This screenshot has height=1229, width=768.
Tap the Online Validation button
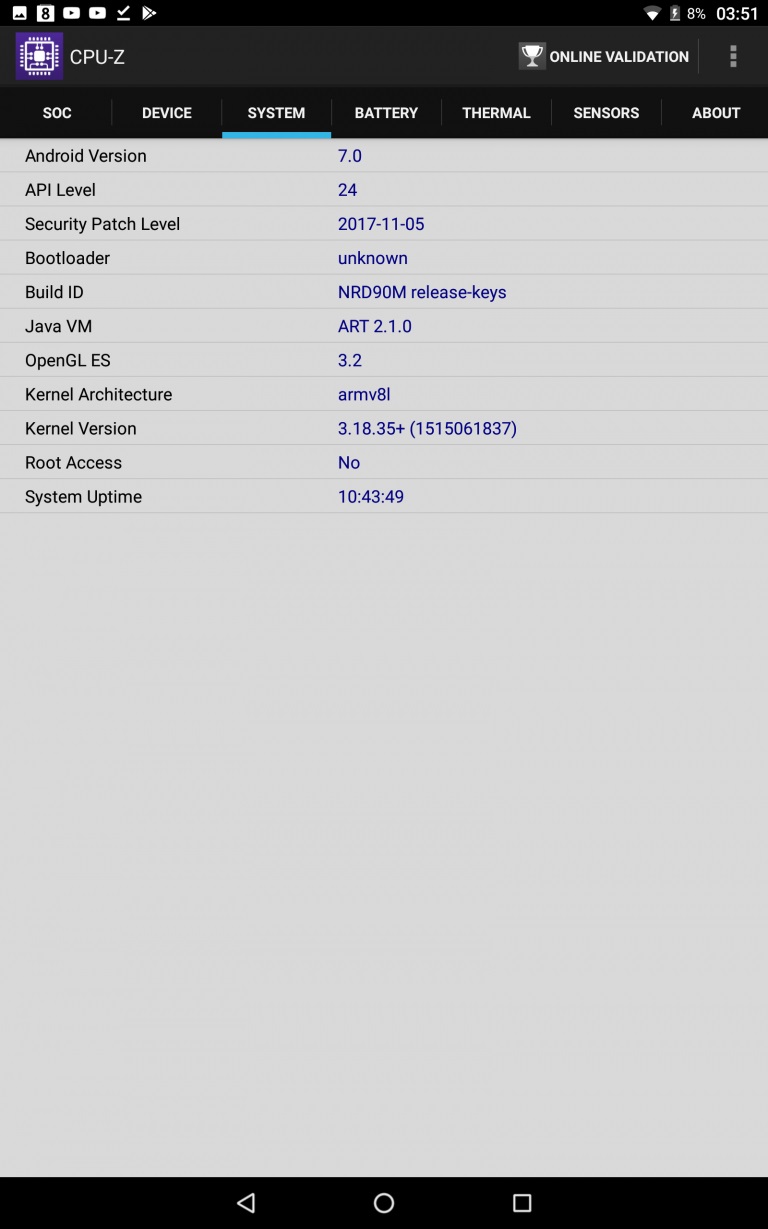pos(603,56)
